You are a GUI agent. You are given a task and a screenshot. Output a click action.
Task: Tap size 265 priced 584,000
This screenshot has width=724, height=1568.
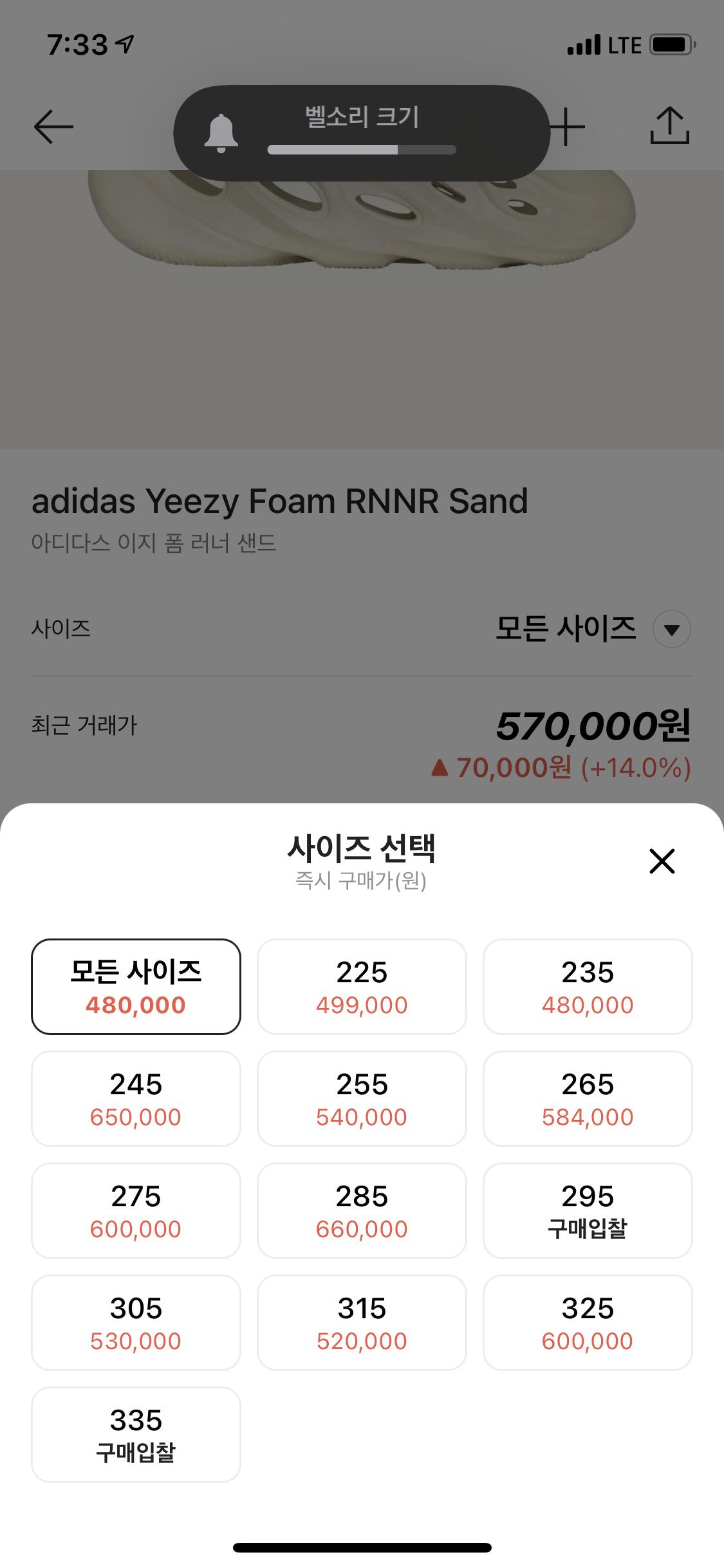(x=588, y=1099)
